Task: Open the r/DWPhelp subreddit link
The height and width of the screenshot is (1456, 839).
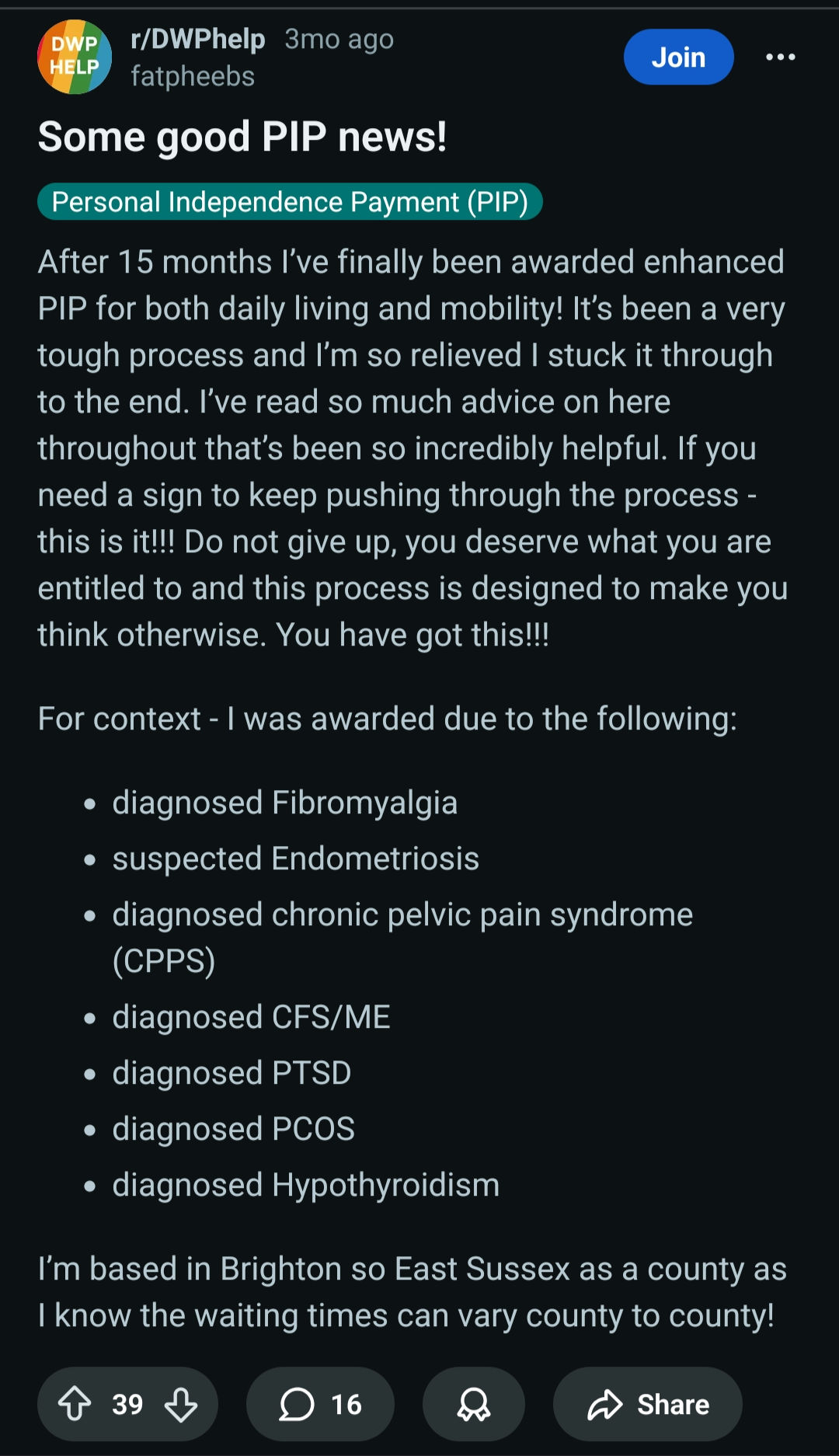Action: [x=198, y=39]
